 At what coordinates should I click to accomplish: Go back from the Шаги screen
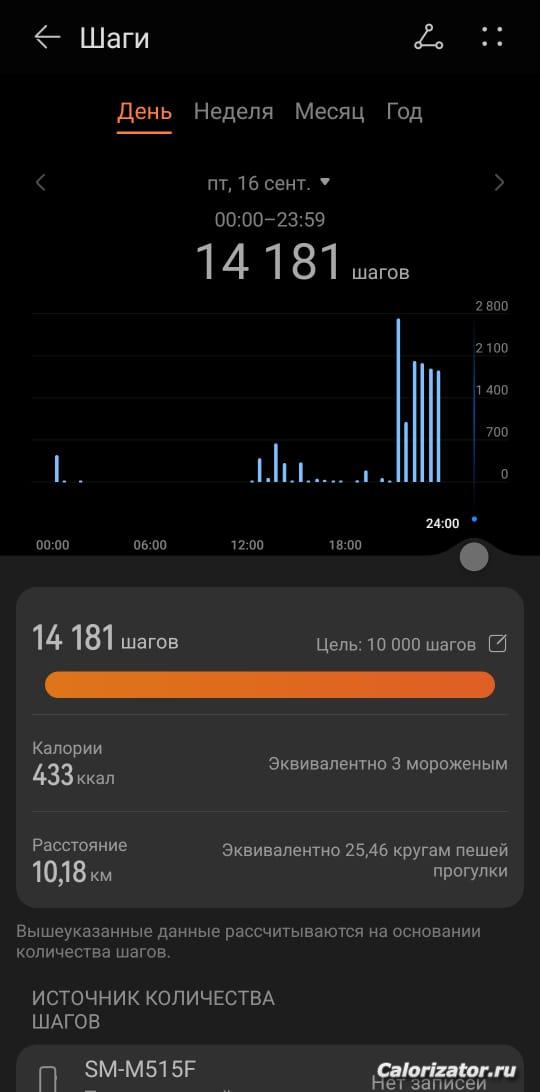coord(47,38)
